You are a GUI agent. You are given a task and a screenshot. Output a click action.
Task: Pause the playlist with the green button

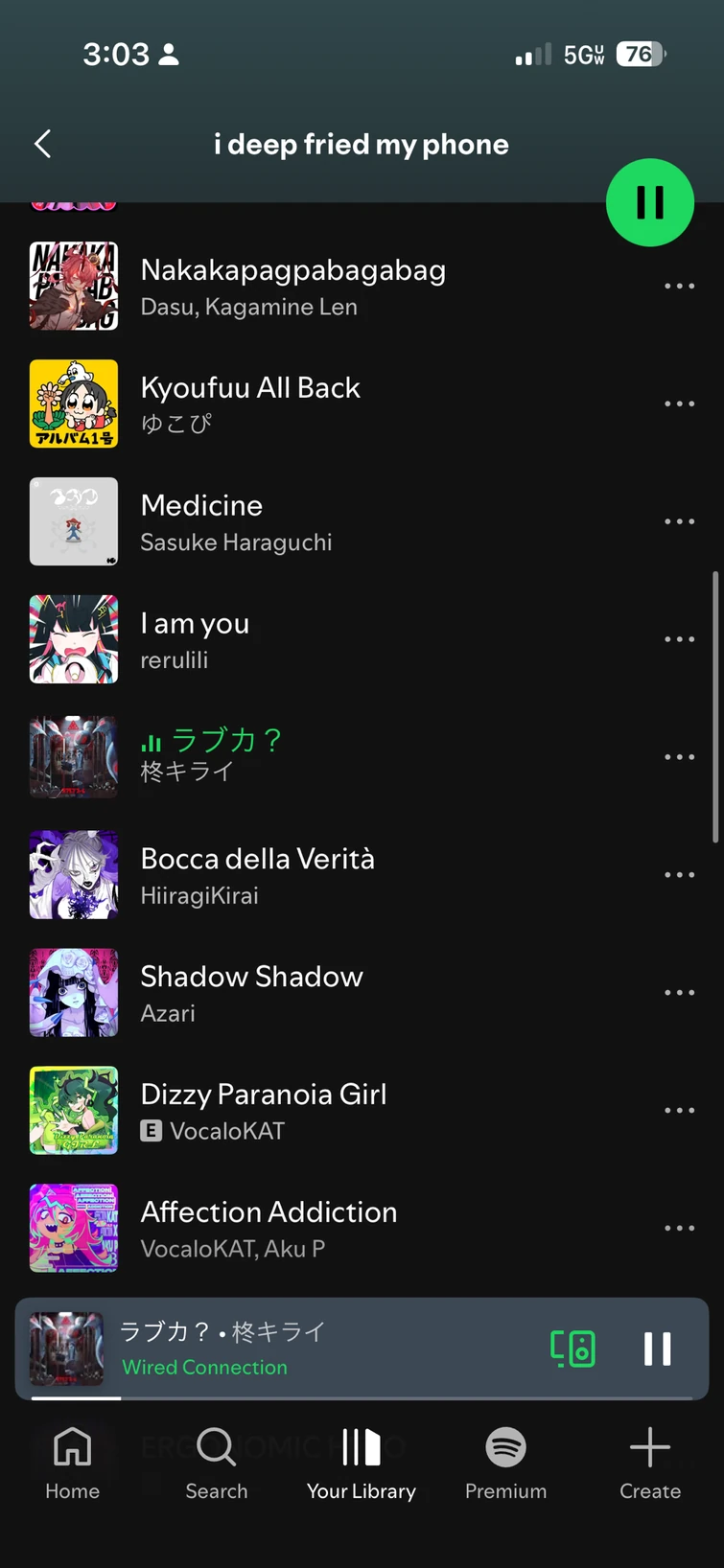(649, 202)
